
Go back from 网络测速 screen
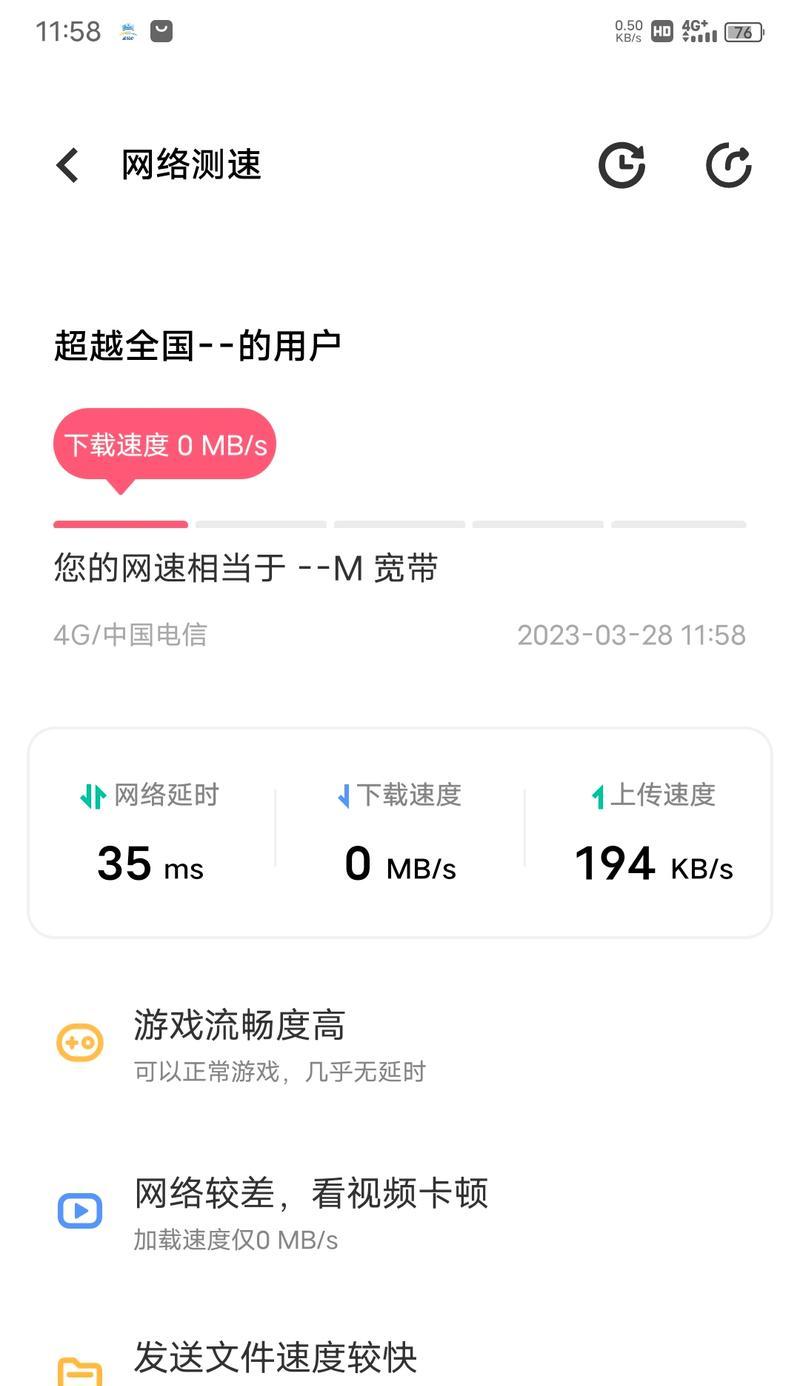(x=67, y=165)
